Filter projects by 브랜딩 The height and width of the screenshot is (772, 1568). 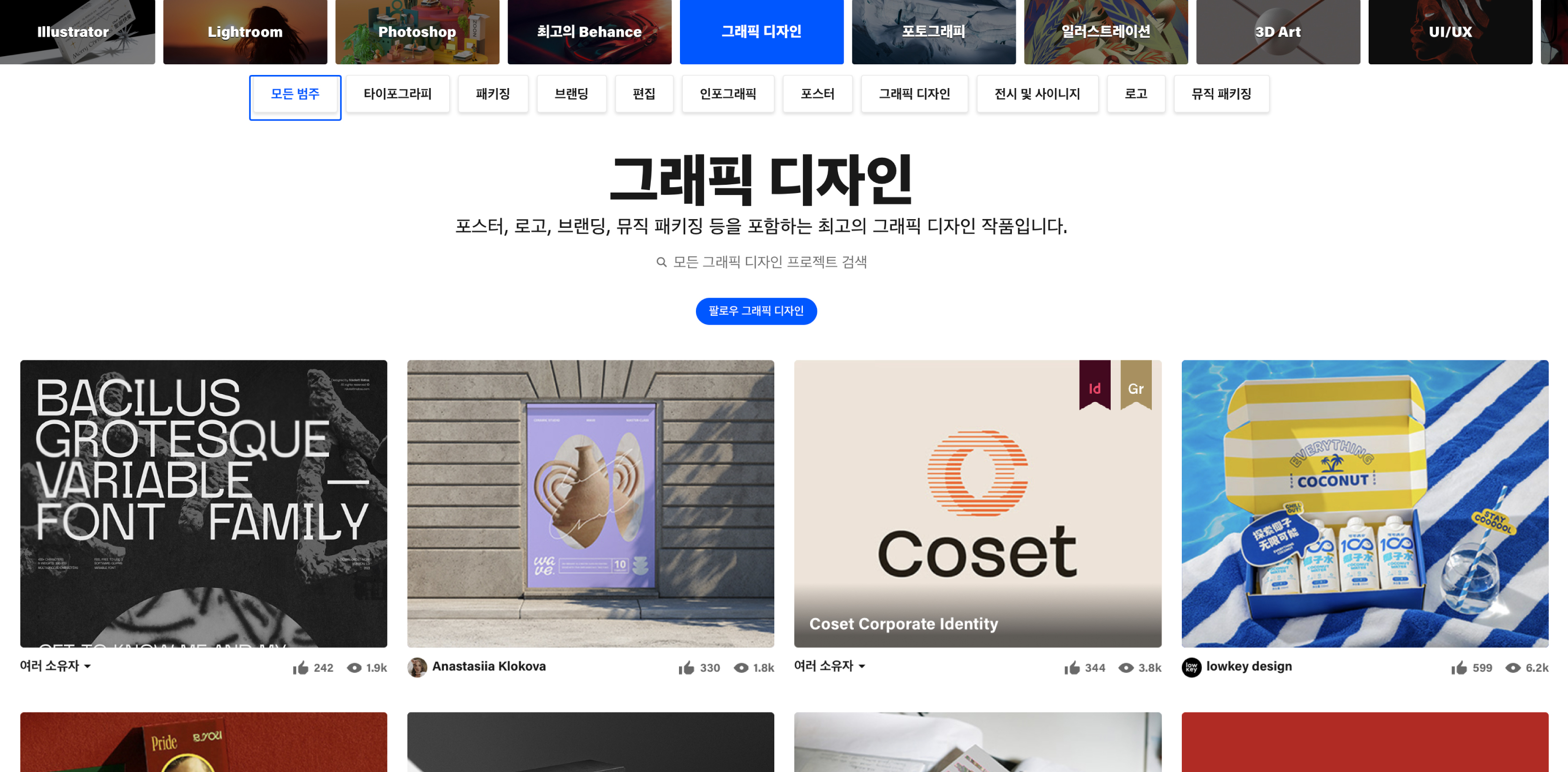571,94
